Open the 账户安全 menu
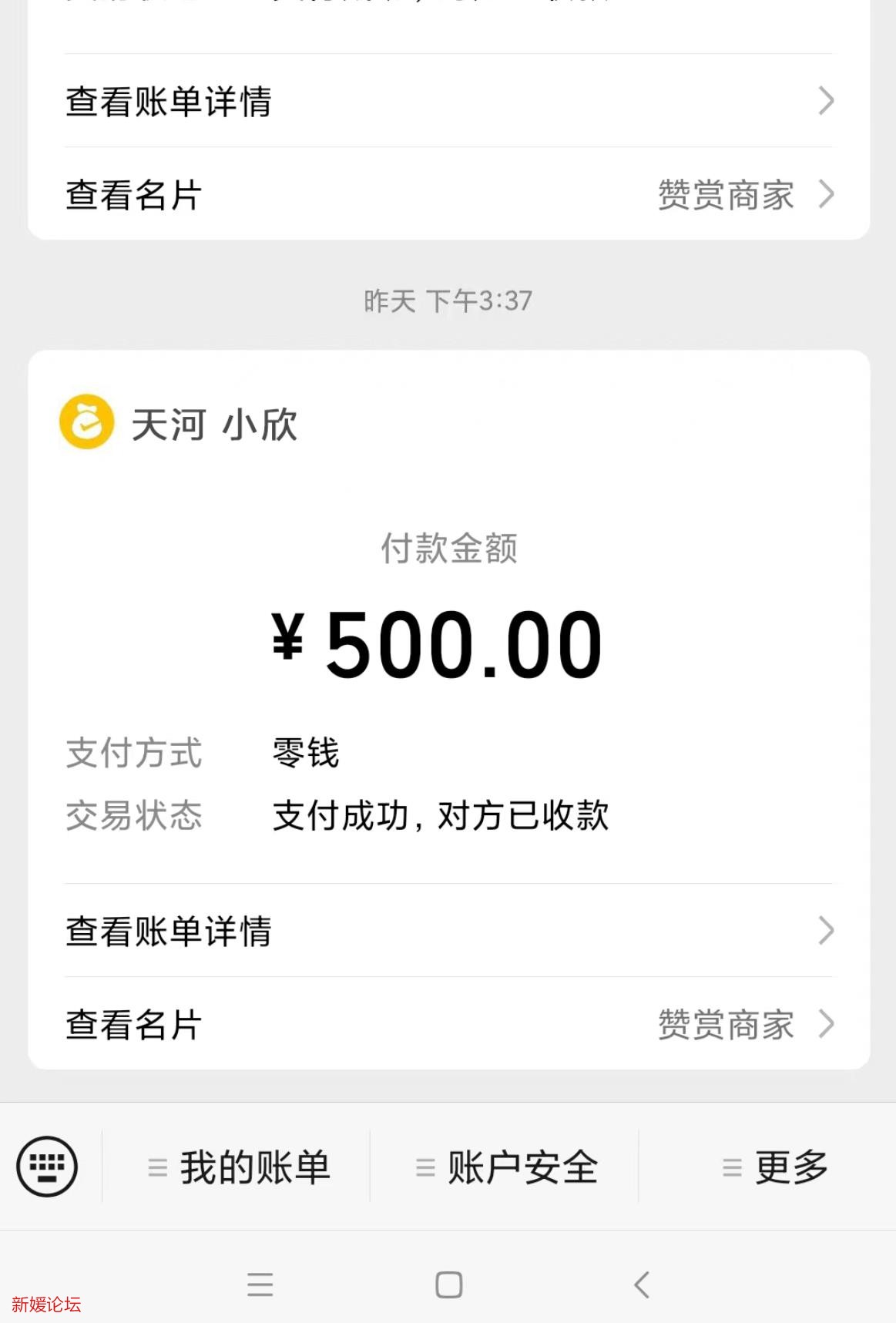 click(x=507, y=1167)
